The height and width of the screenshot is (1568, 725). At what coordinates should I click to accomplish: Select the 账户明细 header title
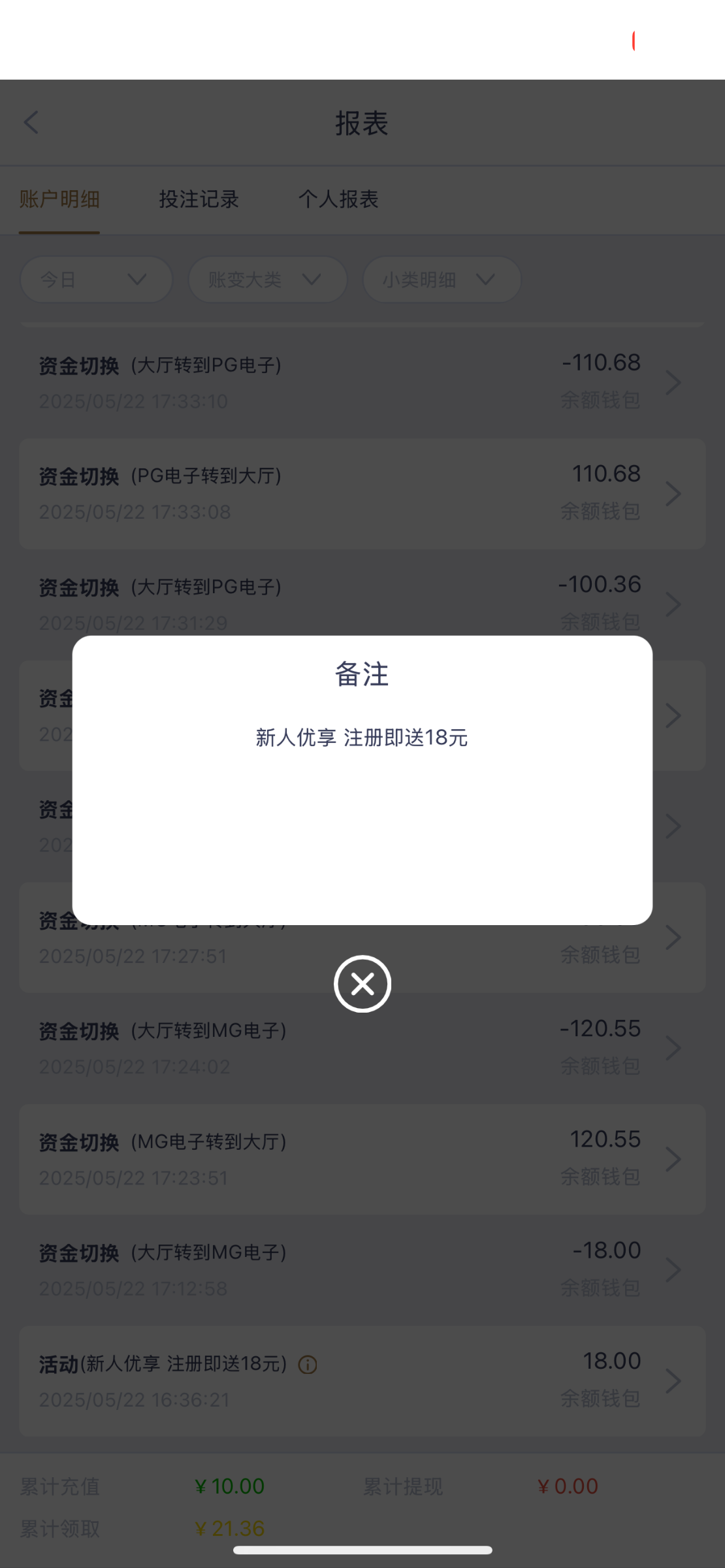pos(59,200)
